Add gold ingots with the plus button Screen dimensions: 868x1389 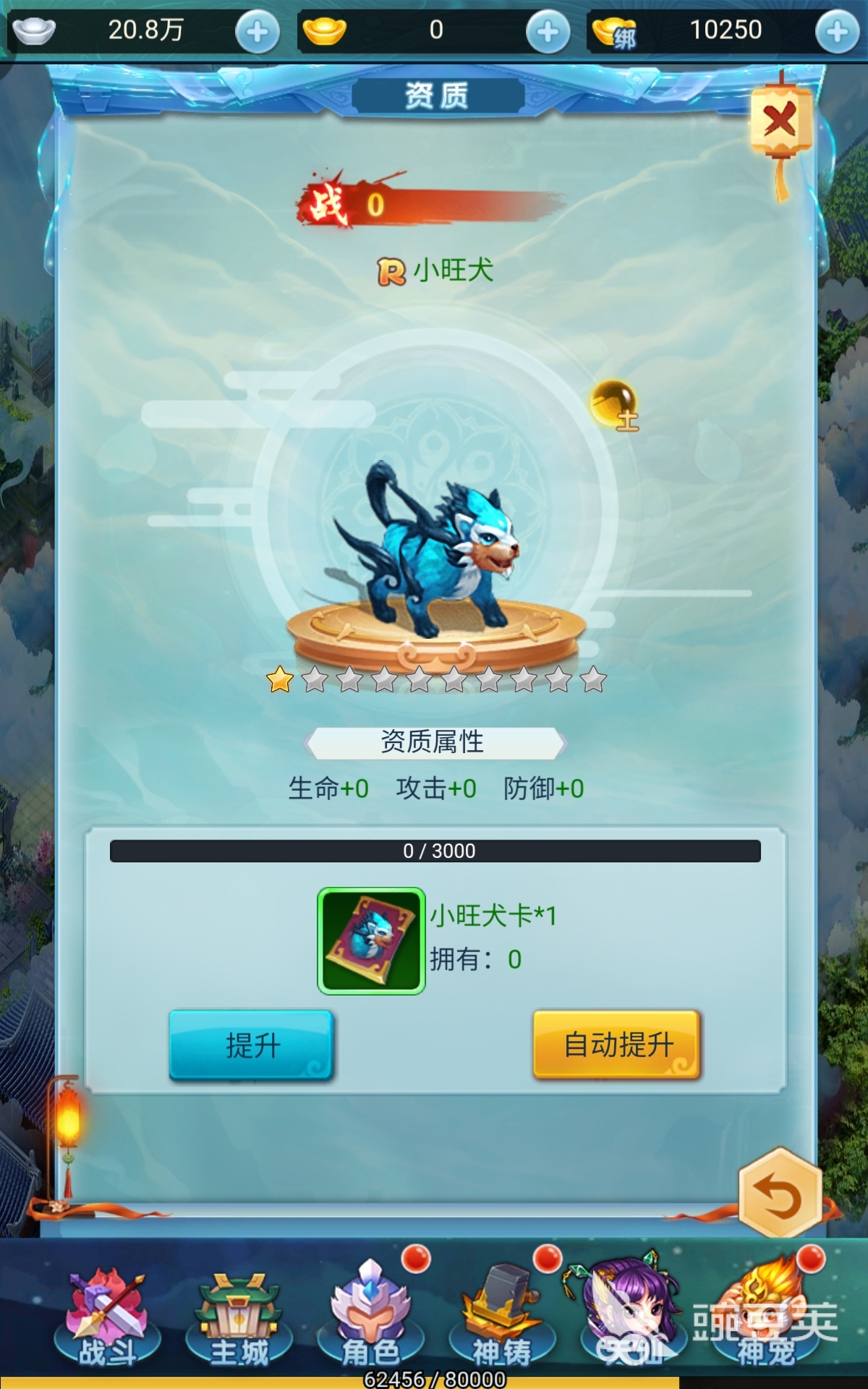(x=548, y=32)
